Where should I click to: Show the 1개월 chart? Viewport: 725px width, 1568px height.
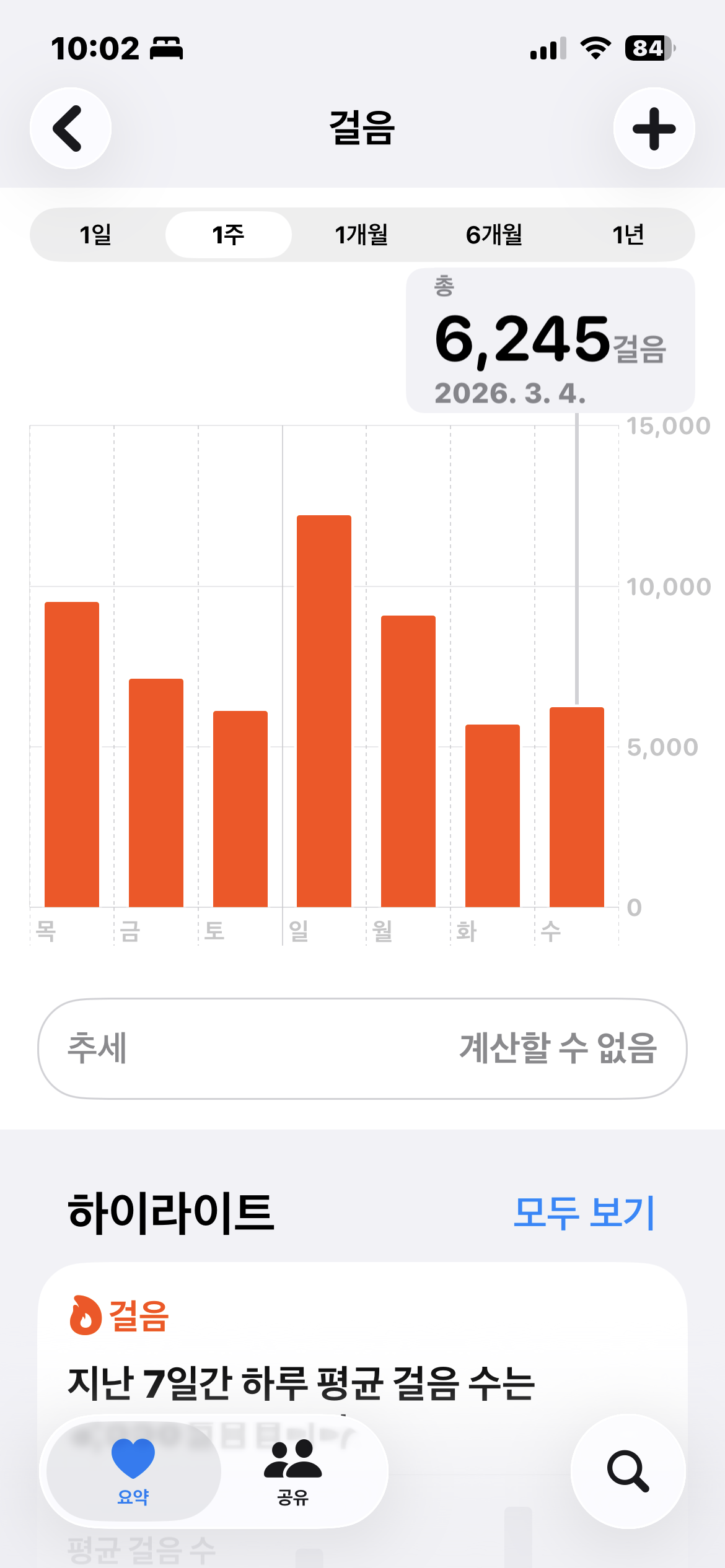(361, 235)
